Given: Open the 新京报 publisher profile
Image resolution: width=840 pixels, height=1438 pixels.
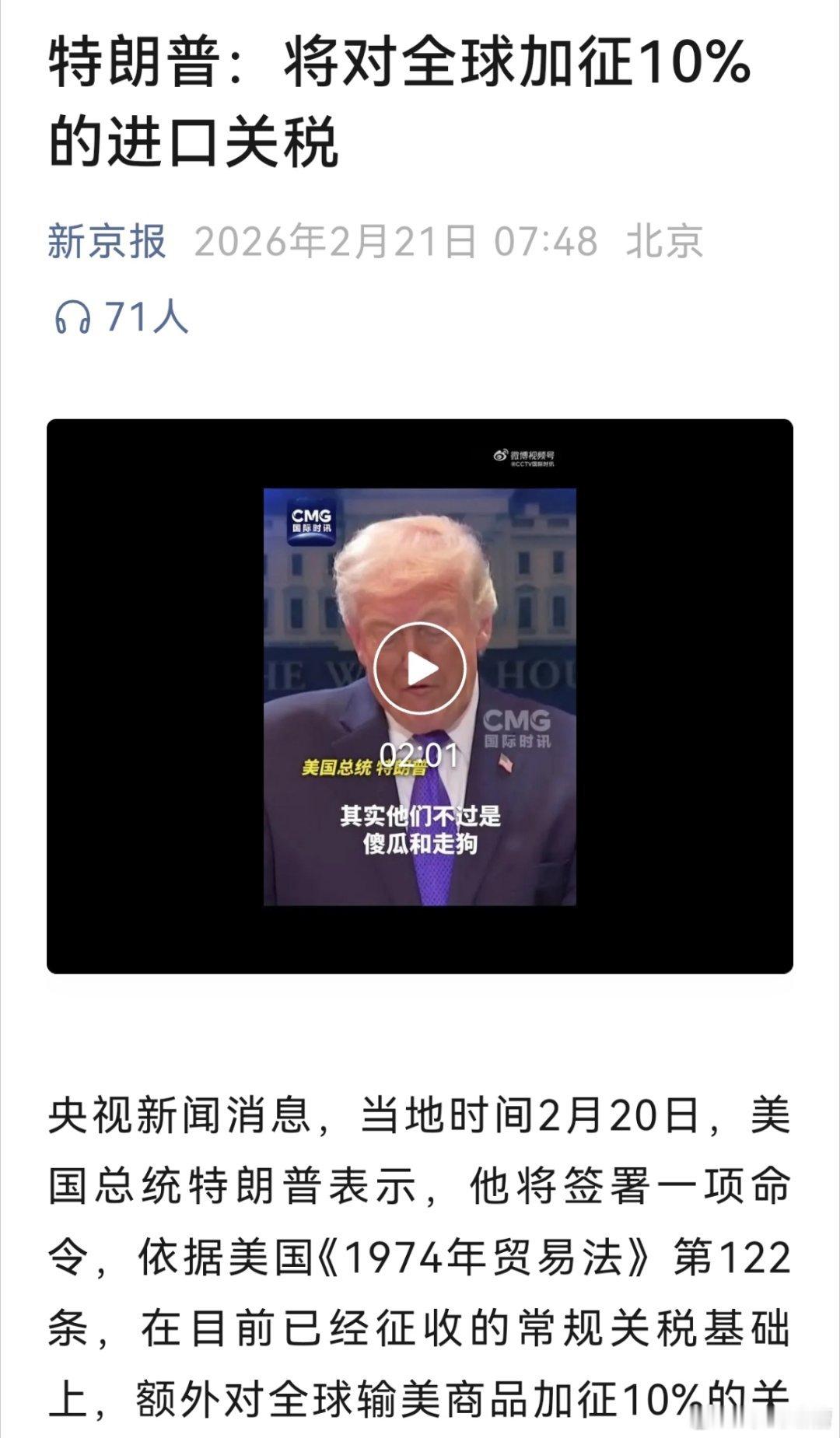Looking at the screenshot, I should click(105, 242).
